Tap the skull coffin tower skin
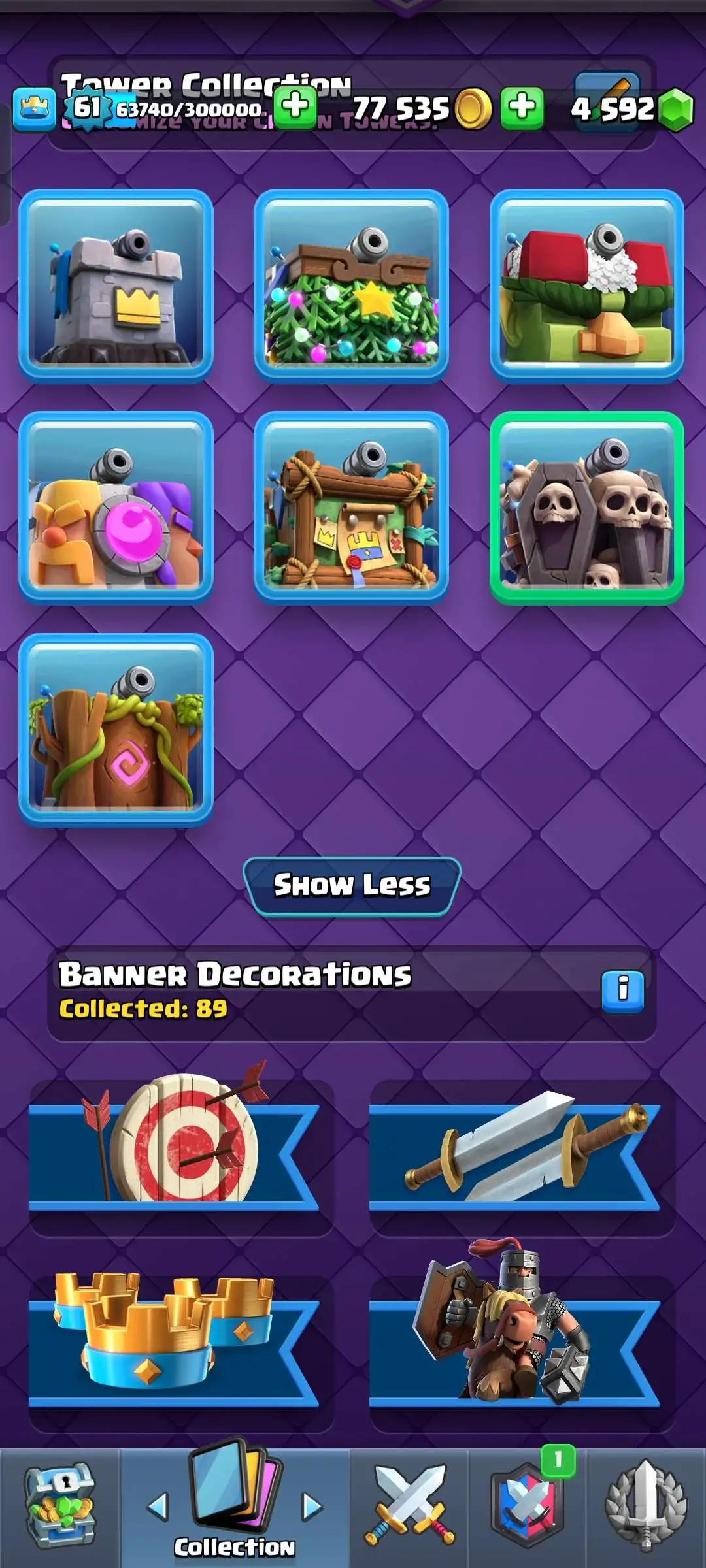The height and width of the screenshot is (1568, 706). coord(586,508)
